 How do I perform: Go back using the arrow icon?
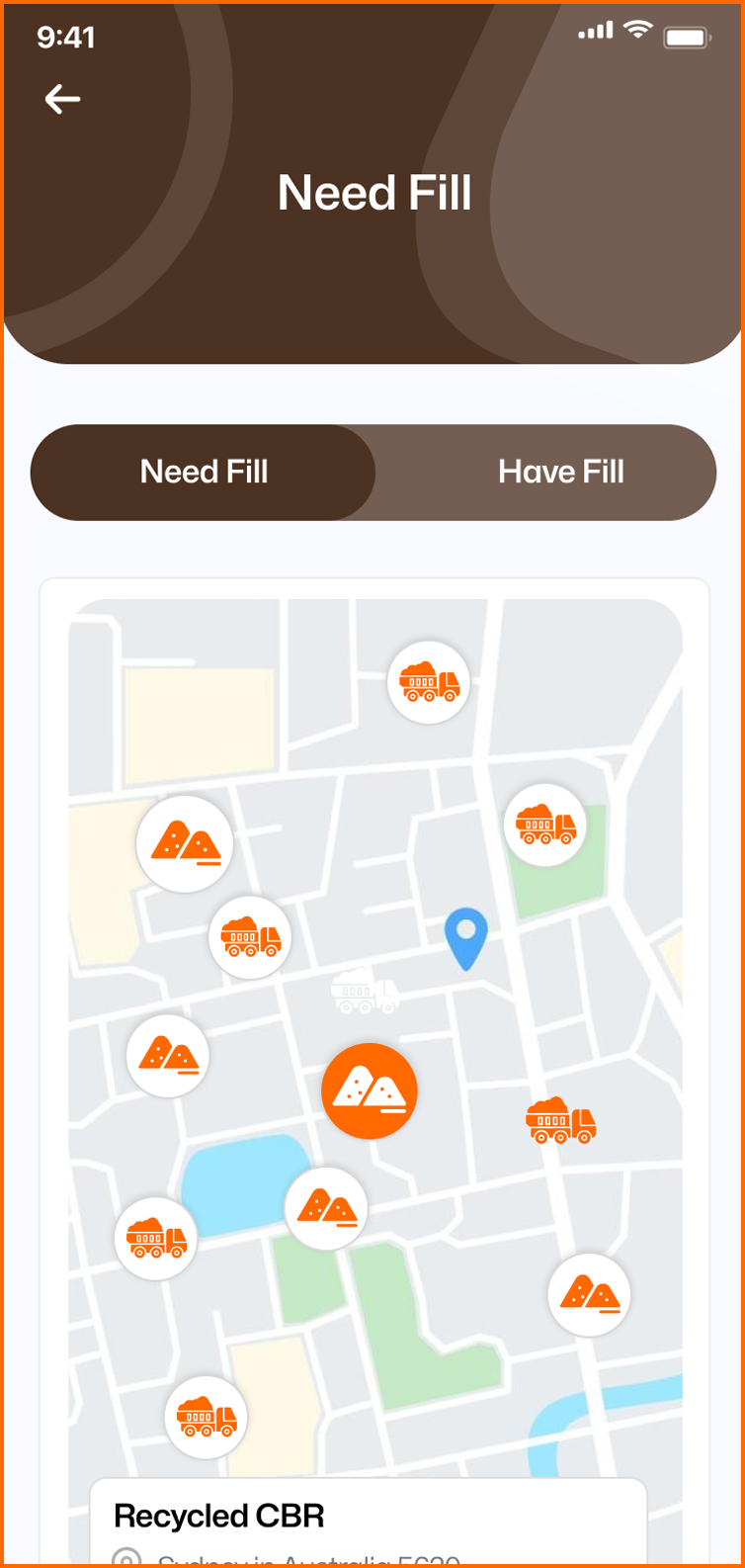[62, 99]
